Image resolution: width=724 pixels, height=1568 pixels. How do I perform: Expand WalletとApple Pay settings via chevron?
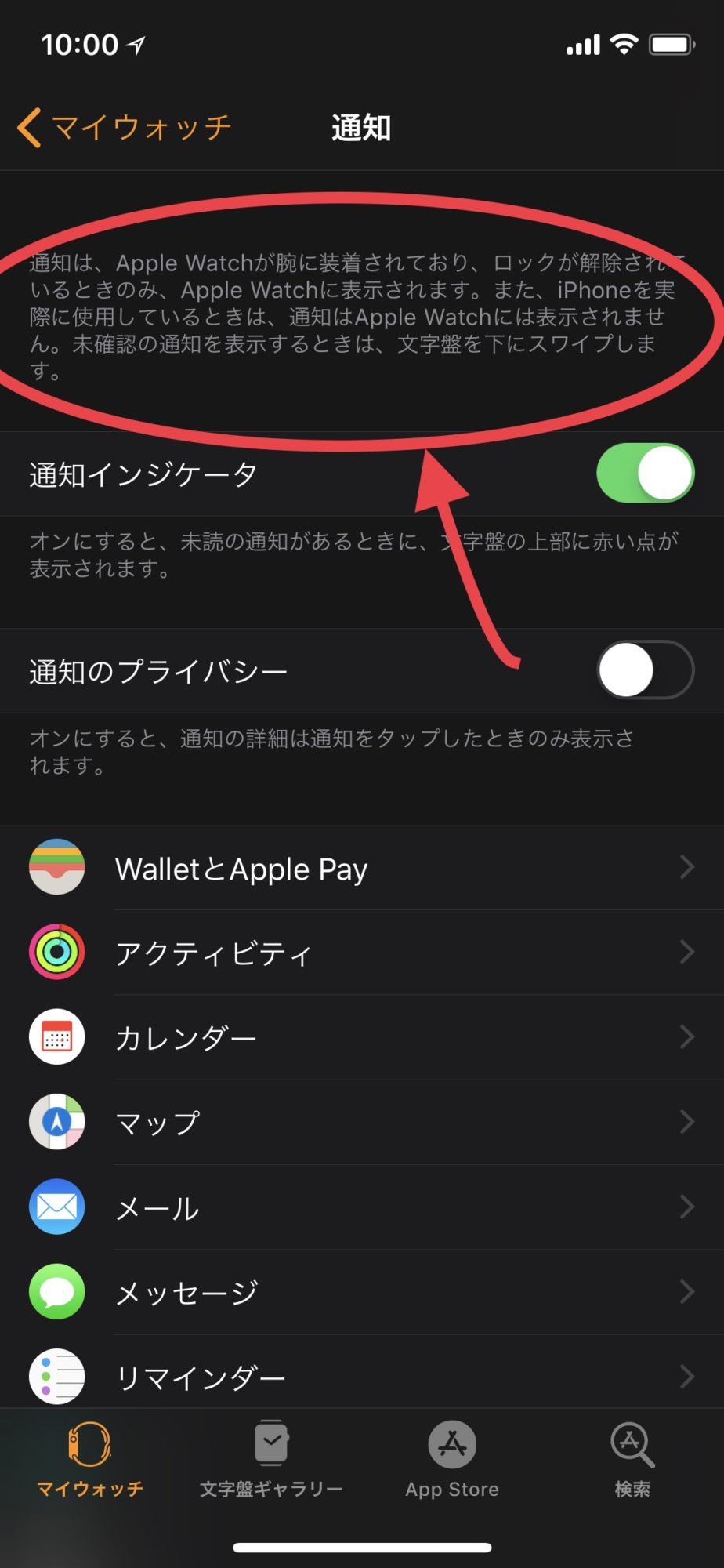pos(688,867)
